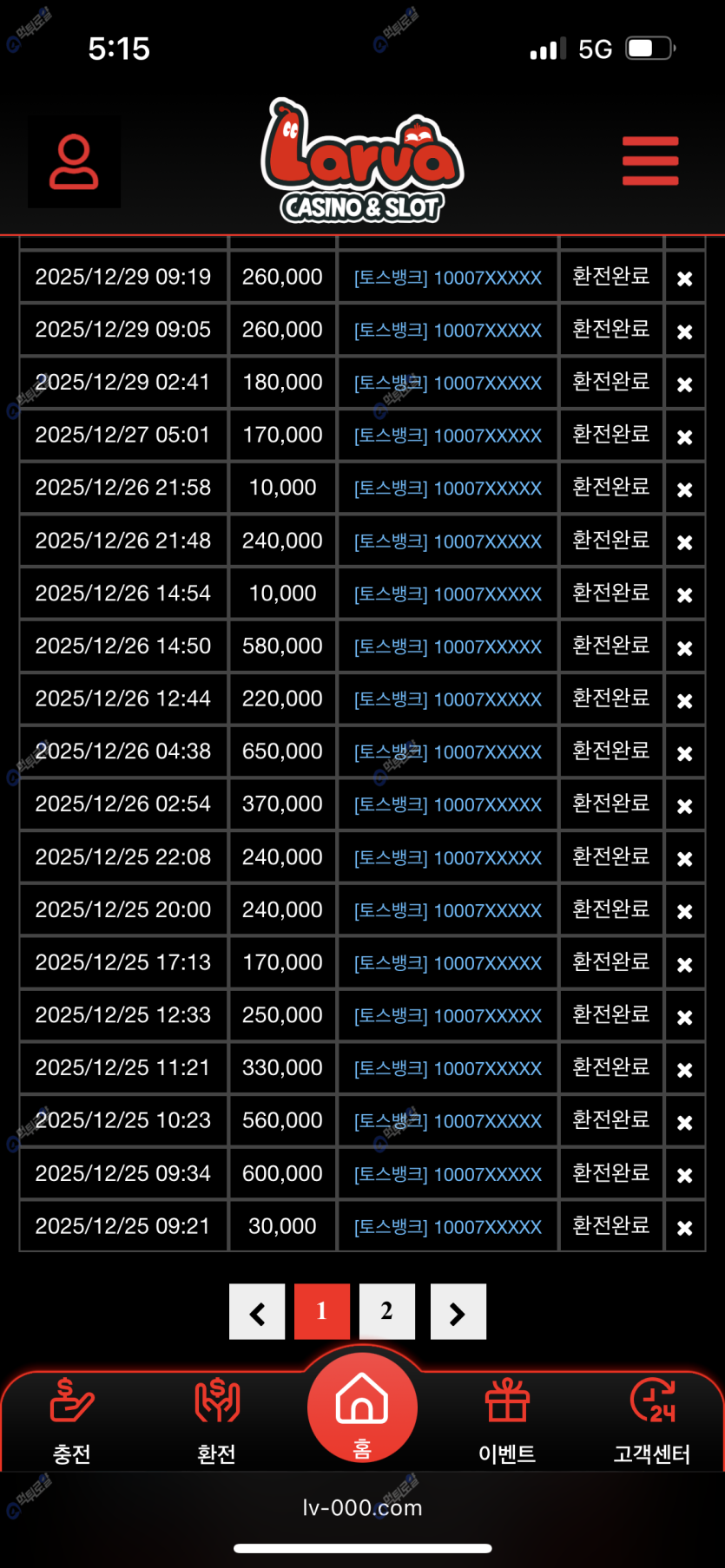Select page 1 in pagination

(322, 1312)
